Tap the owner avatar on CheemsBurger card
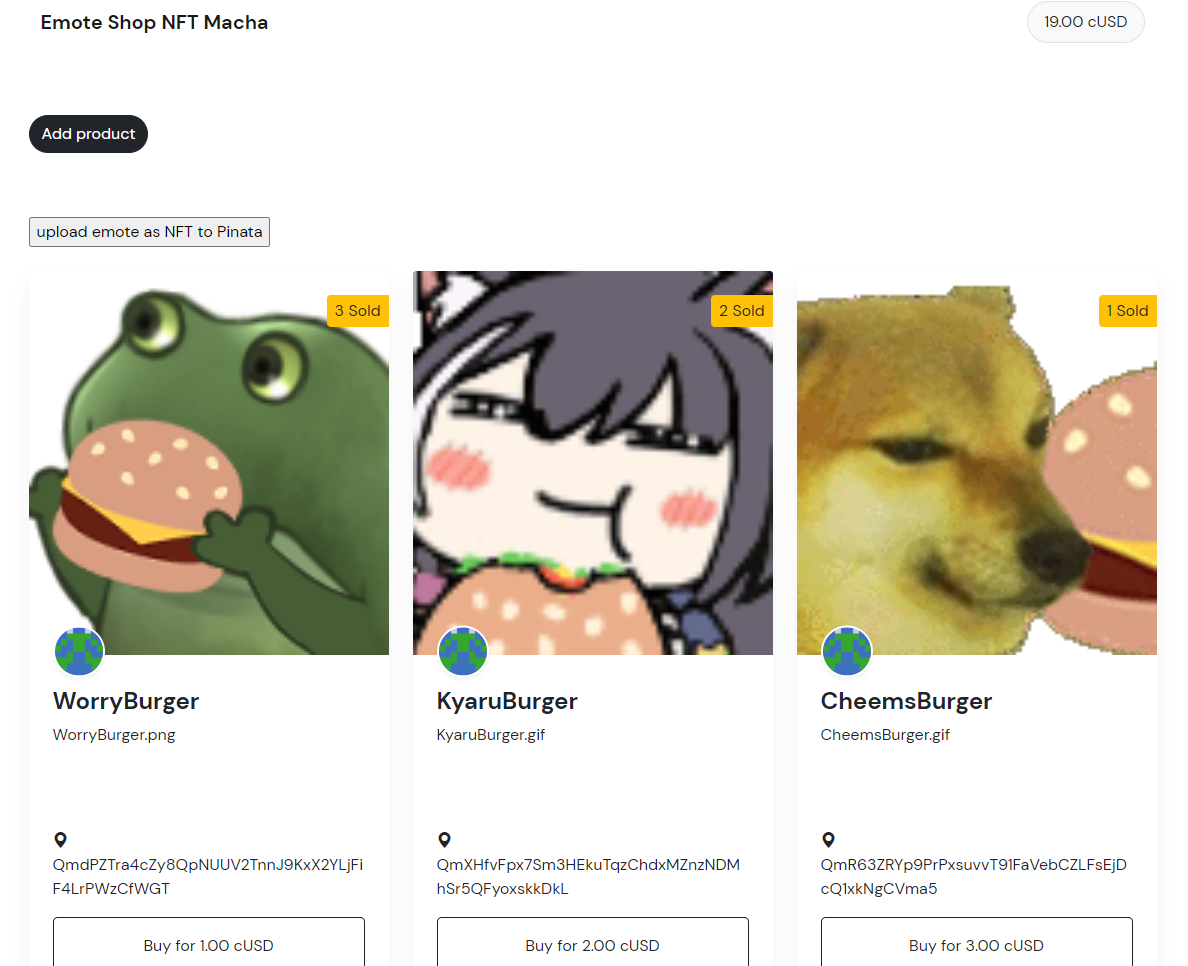 click(x=847, y=652)
